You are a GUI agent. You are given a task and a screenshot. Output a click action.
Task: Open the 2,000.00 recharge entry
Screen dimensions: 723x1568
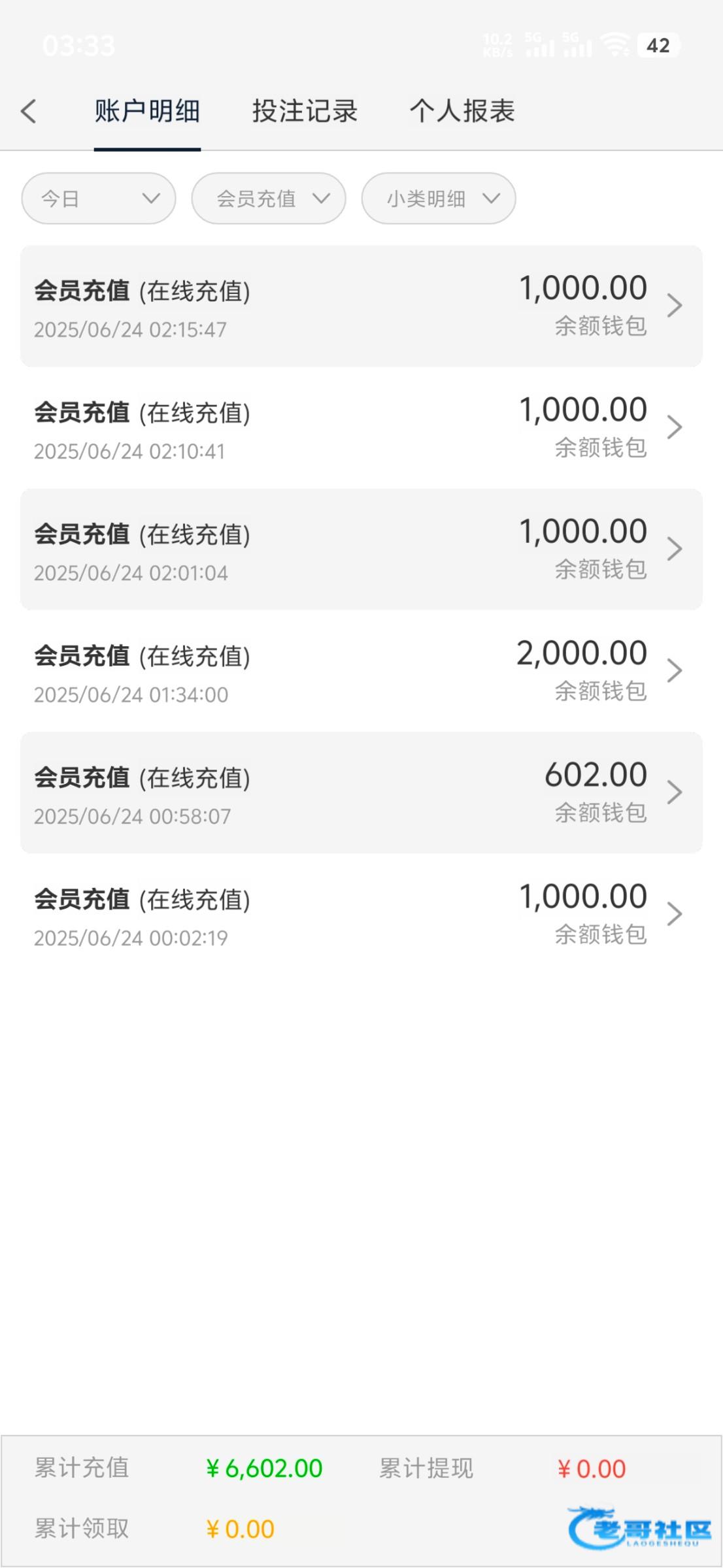point(361,671)
